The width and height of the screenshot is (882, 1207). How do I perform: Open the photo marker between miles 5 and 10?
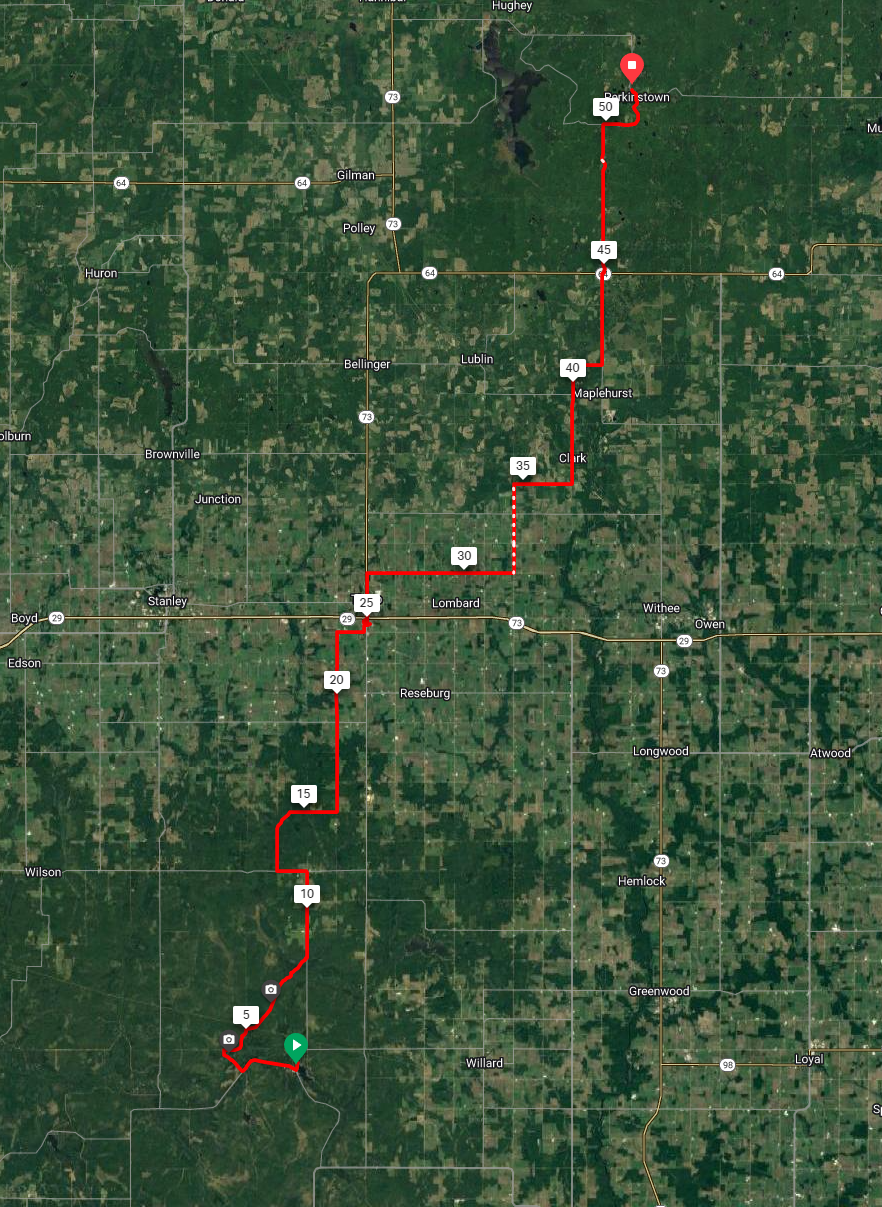click(271, 989)
